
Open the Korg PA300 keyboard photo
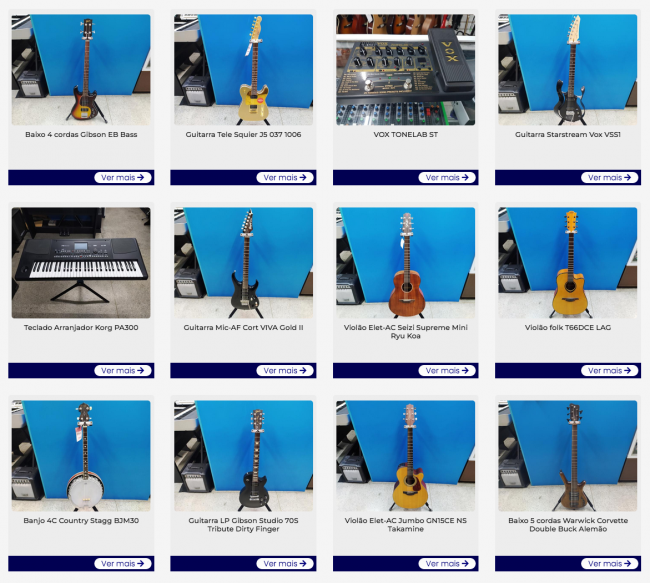click(81, 262)
